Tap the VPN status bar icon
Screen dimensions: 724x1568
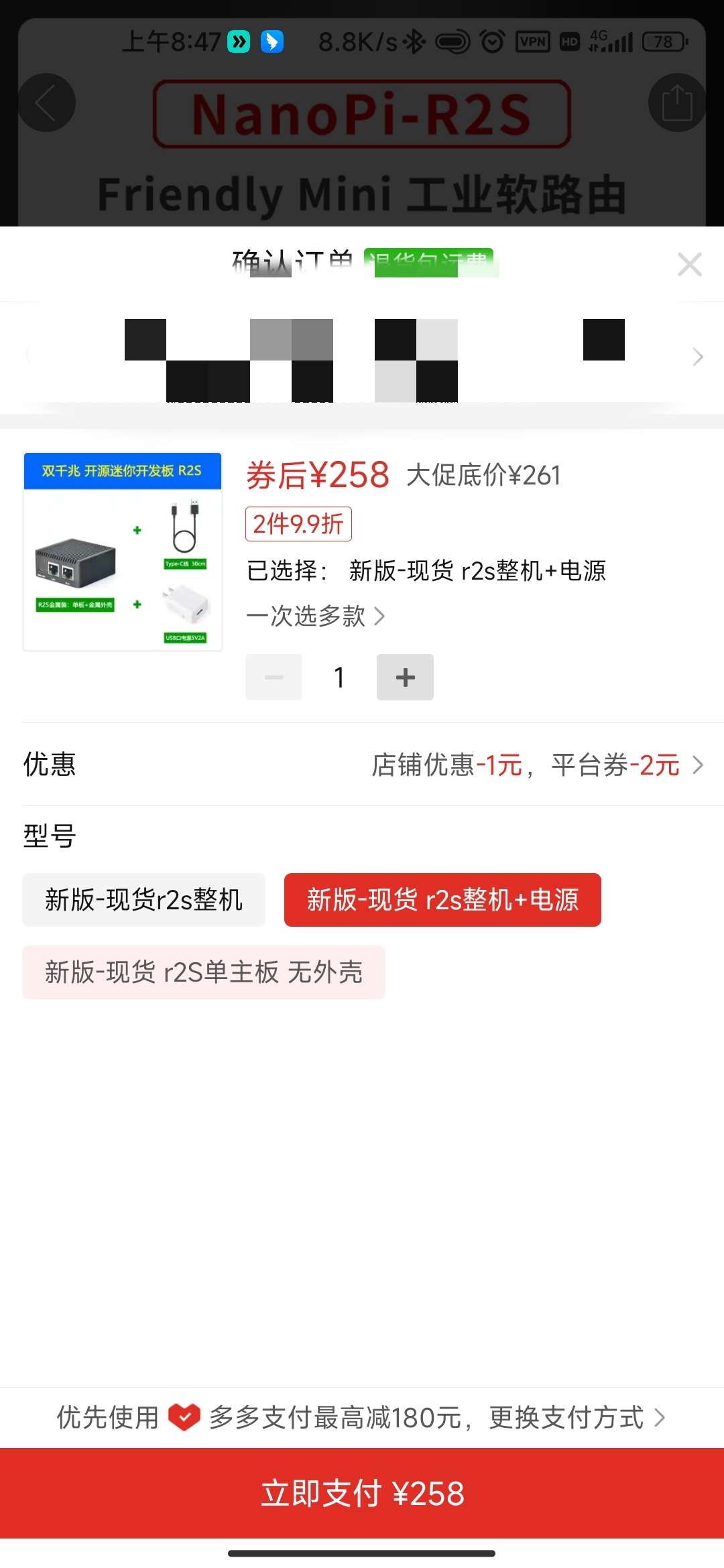[x=533, y=42]
